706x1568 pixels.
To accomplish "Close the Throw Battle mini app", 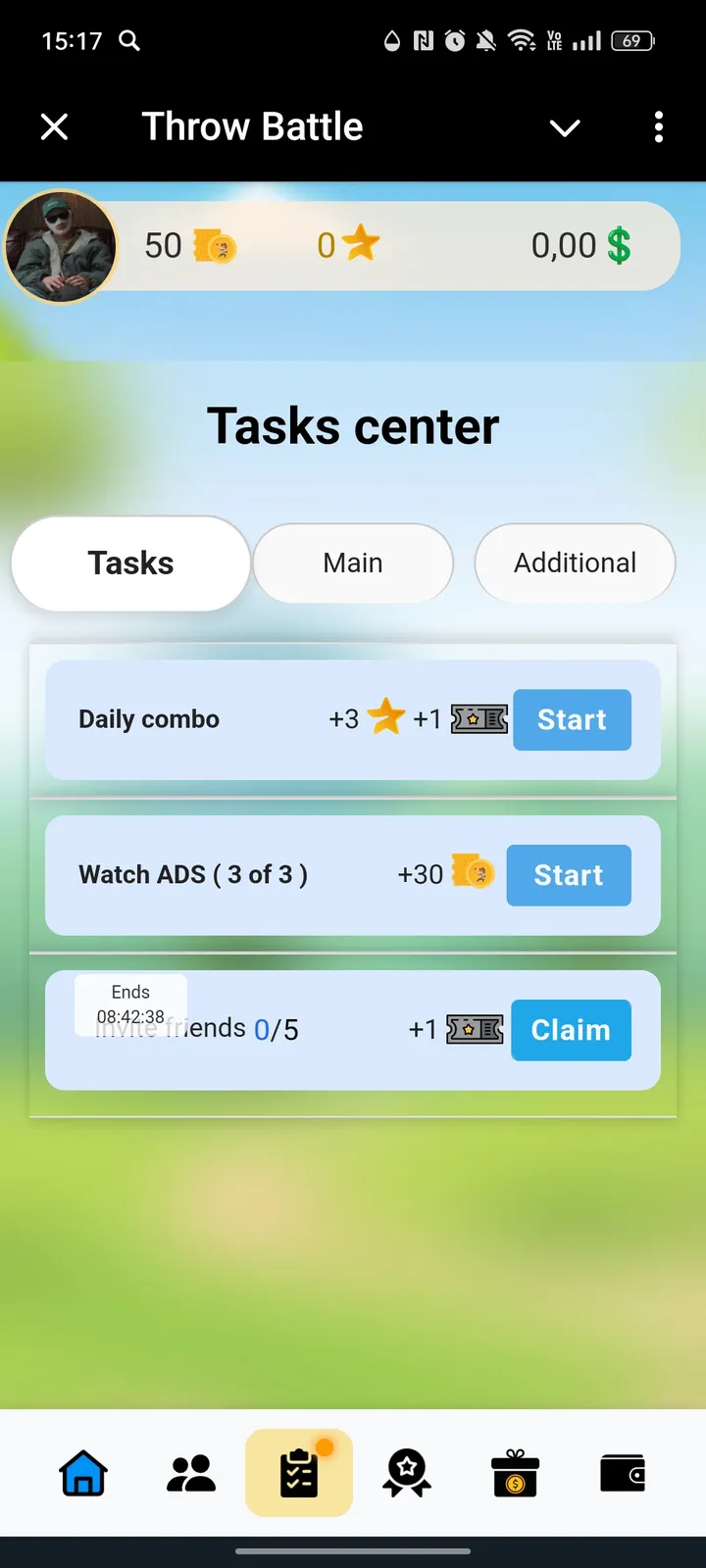I will point(55,126).
